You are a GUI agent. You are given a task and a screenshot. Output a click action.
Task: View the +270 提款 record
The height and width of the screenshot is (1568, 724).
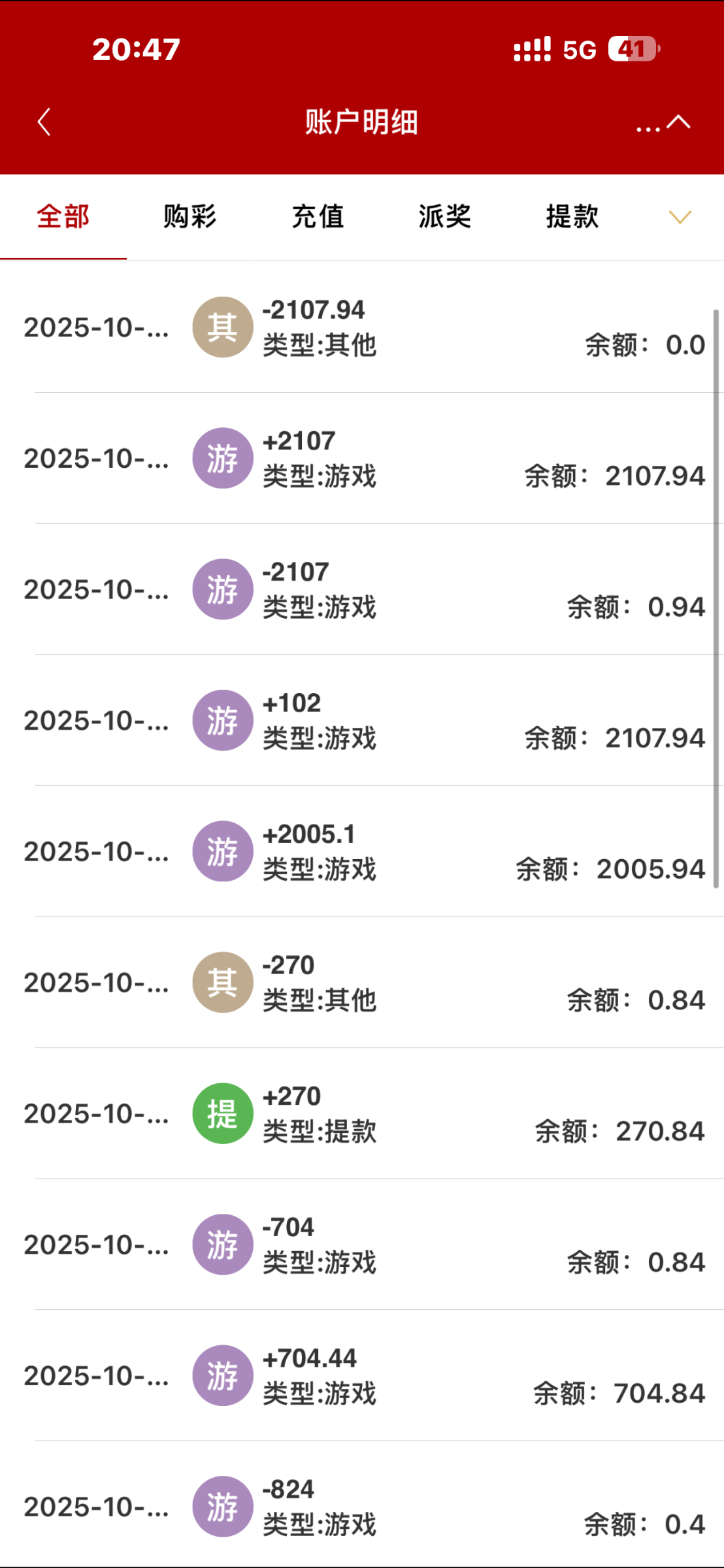coord(363,1113)
